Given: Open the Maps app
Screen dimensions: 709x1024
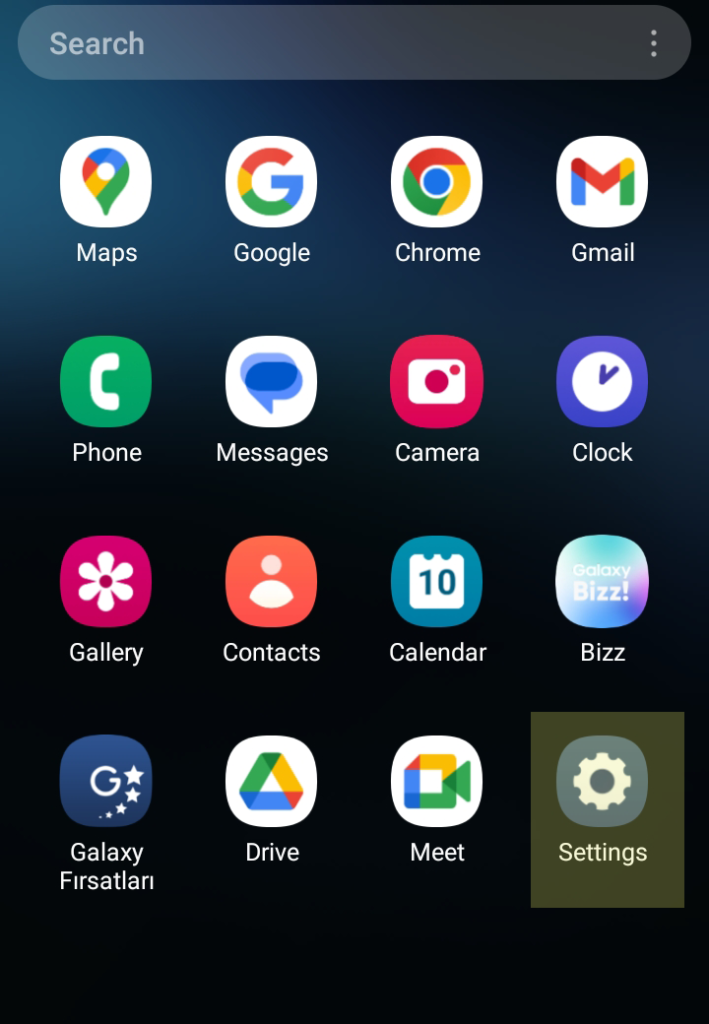Looking at the screenshot, I should (106, 182).
